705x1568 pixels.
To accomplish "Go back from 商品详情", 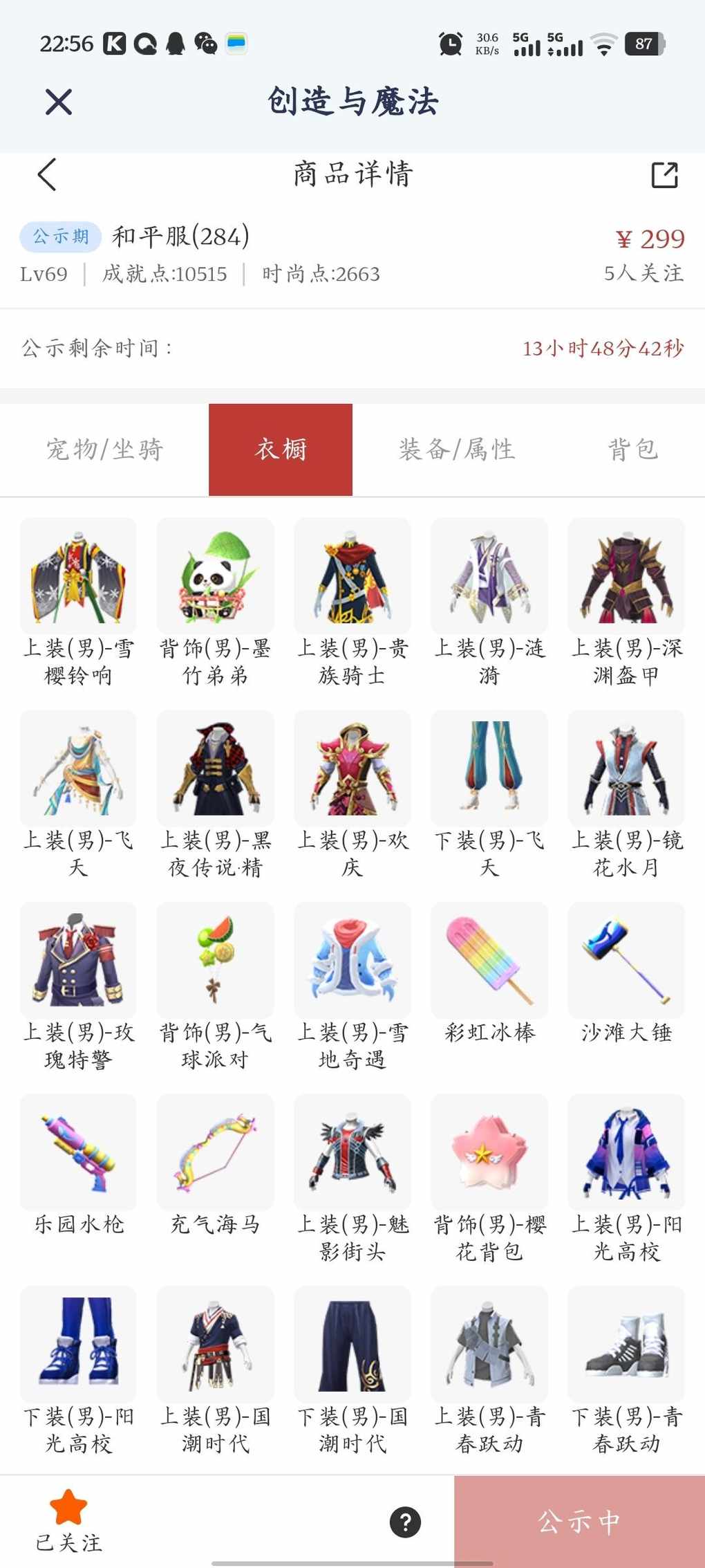I will 47,174.
